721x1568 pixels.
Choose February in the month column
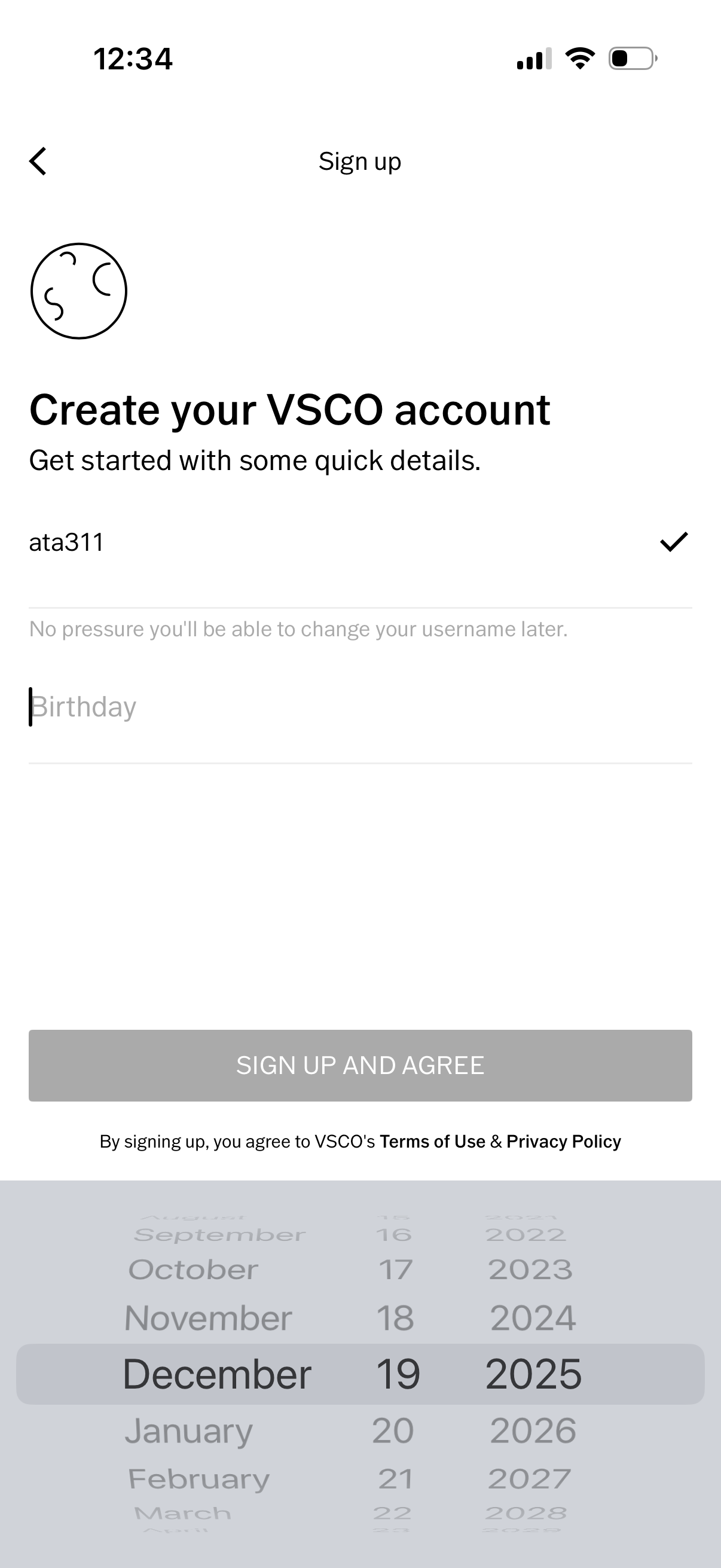(199, 1478)
